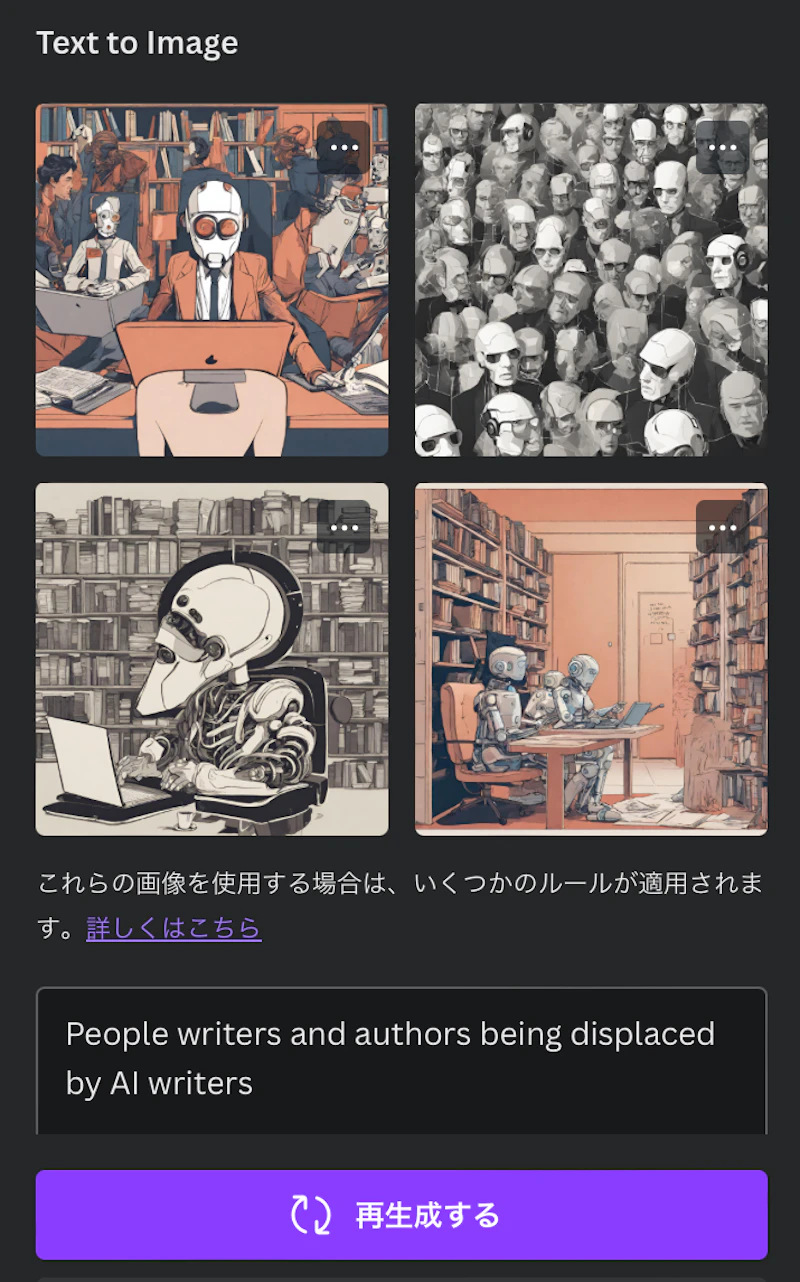Open the options menu on the sketched robot typing image
The image size is (800, 1282).
click(x=344, y=526)
